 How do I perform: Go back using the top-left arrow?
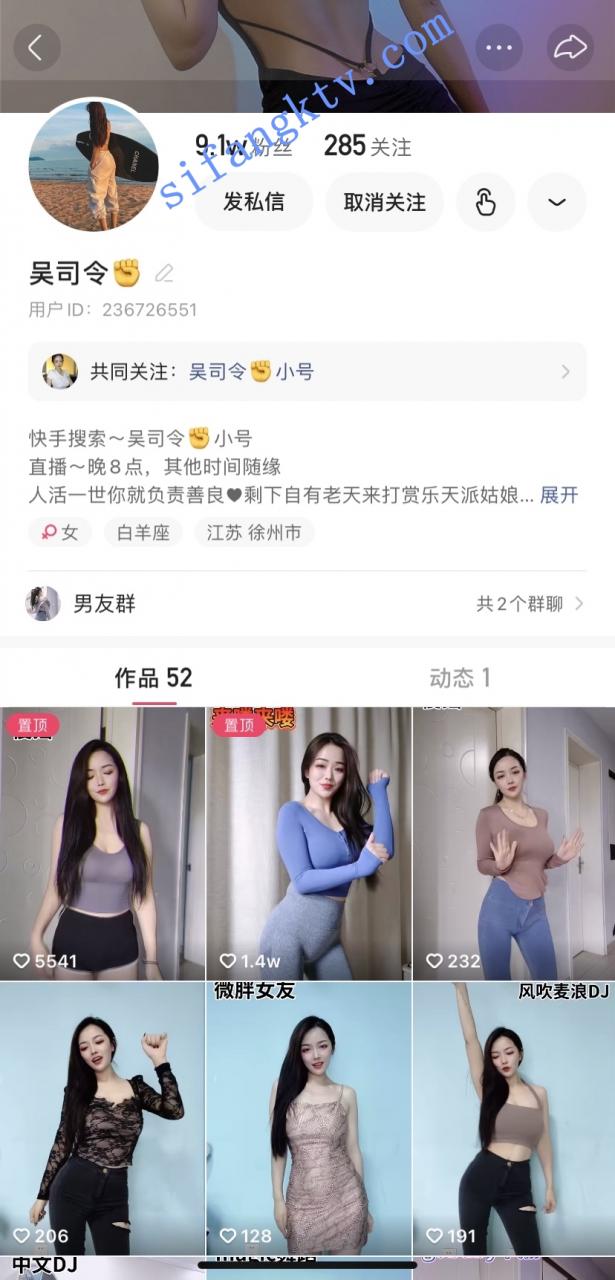[x=37, y=47]
